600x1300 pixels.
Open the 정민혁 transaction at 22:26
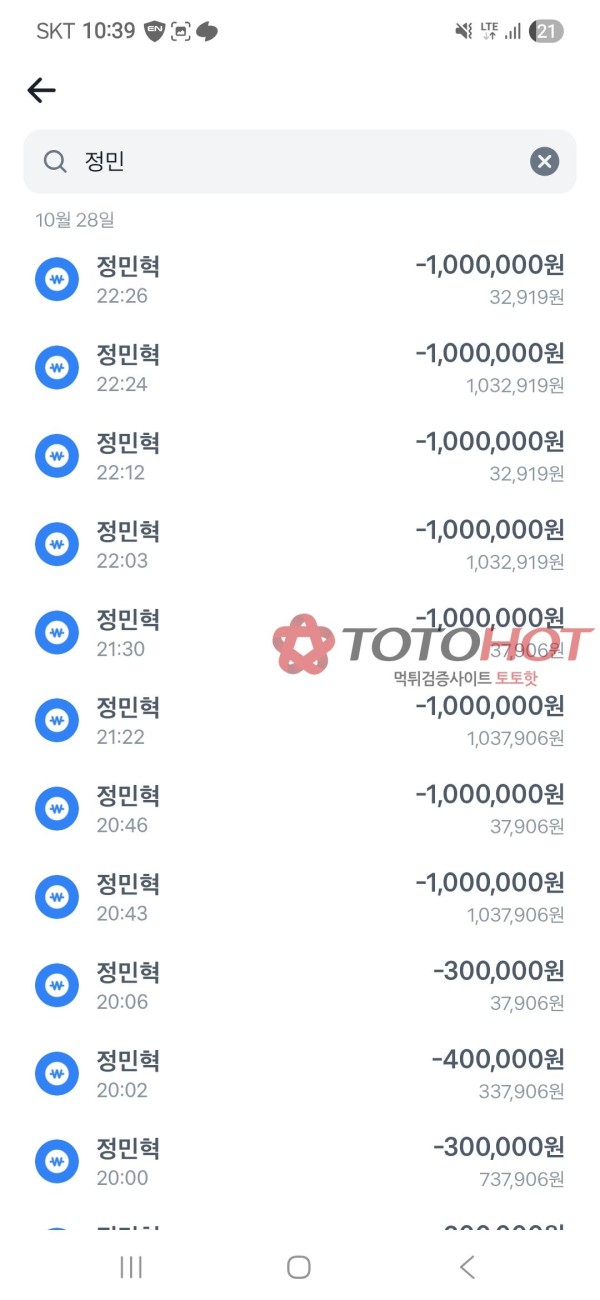300,280
